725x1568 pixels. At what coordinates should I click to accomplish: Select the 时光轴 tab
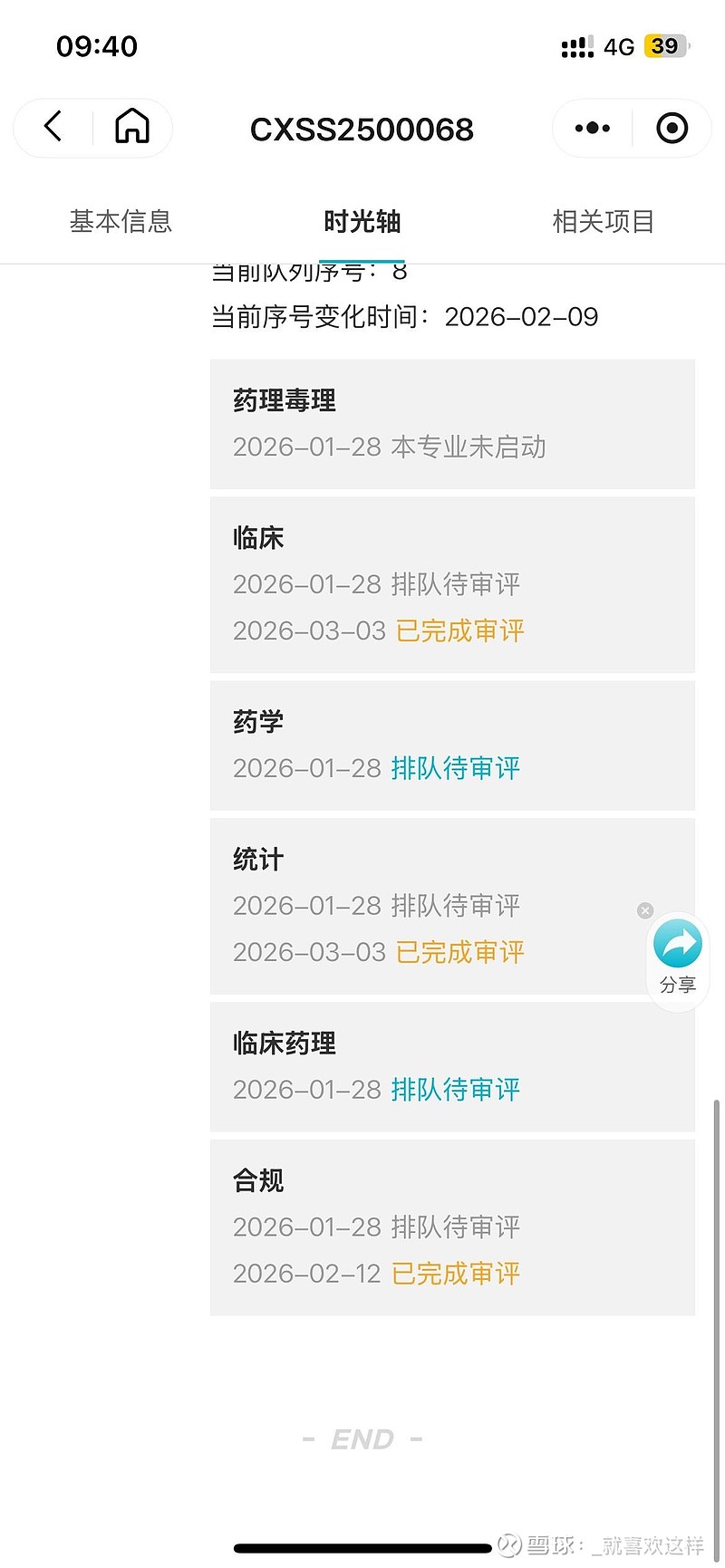point(362,222)
